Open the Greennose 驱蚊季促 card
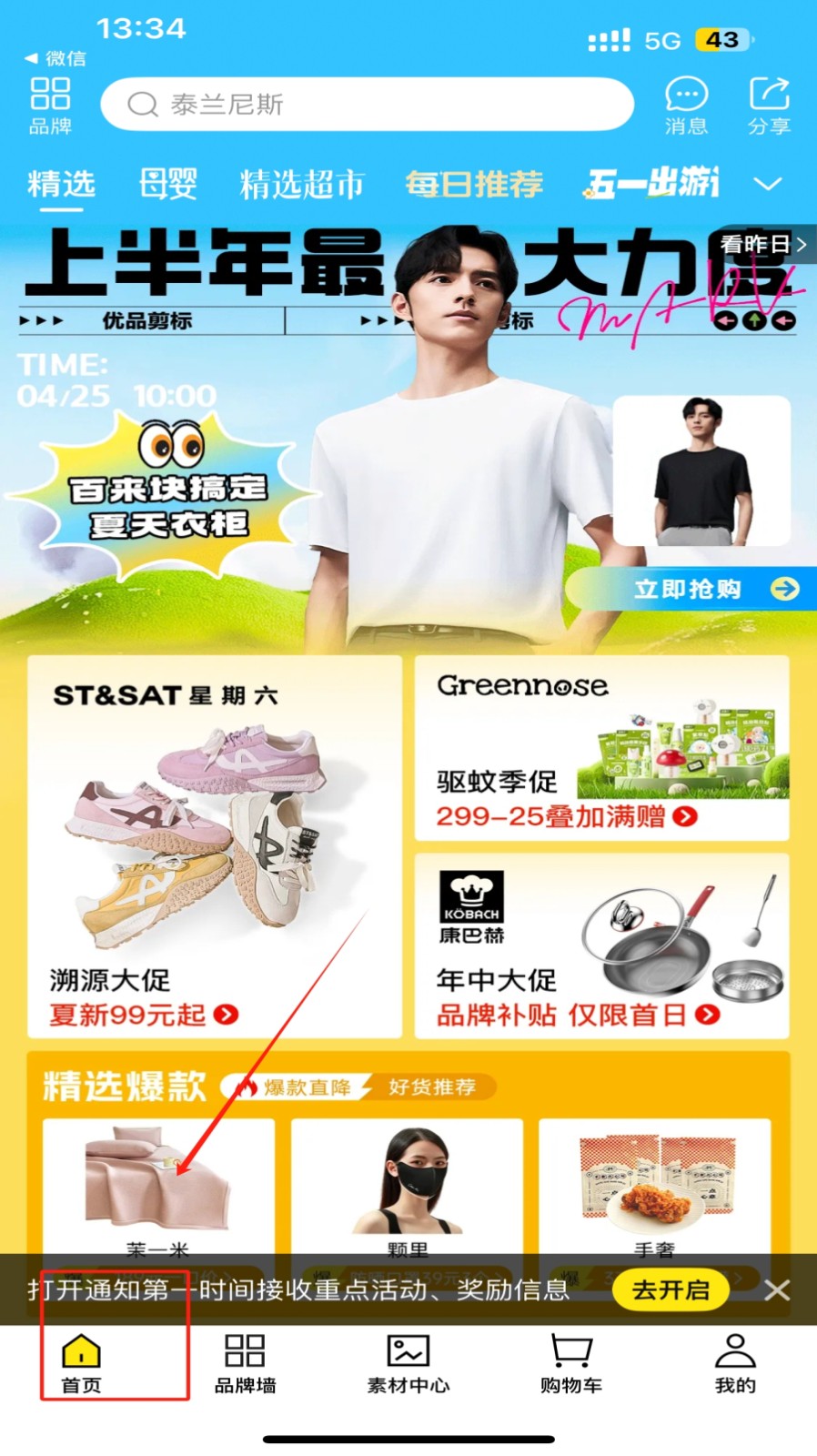 601,748
